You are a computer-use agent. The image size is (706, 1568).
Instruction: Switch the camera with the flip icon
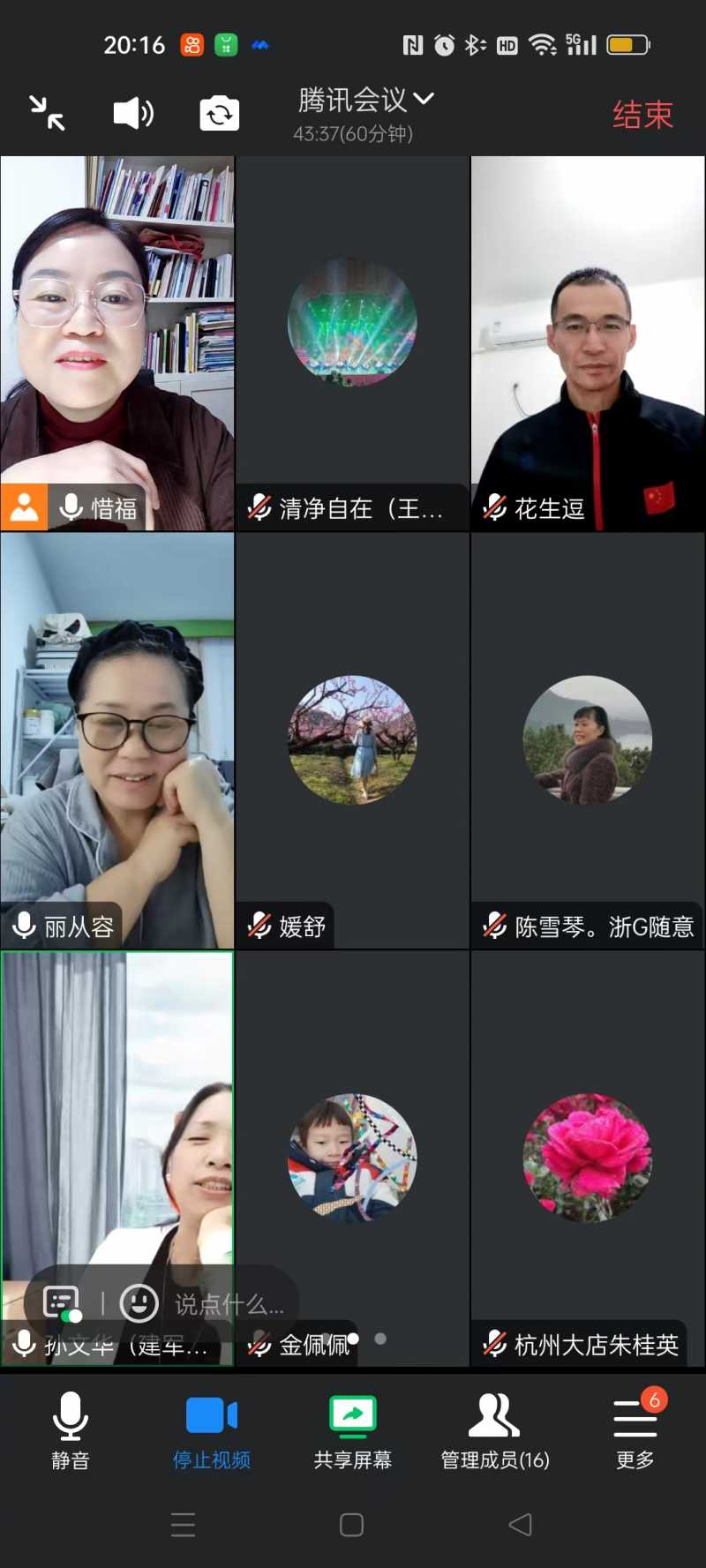pos(219,114)
